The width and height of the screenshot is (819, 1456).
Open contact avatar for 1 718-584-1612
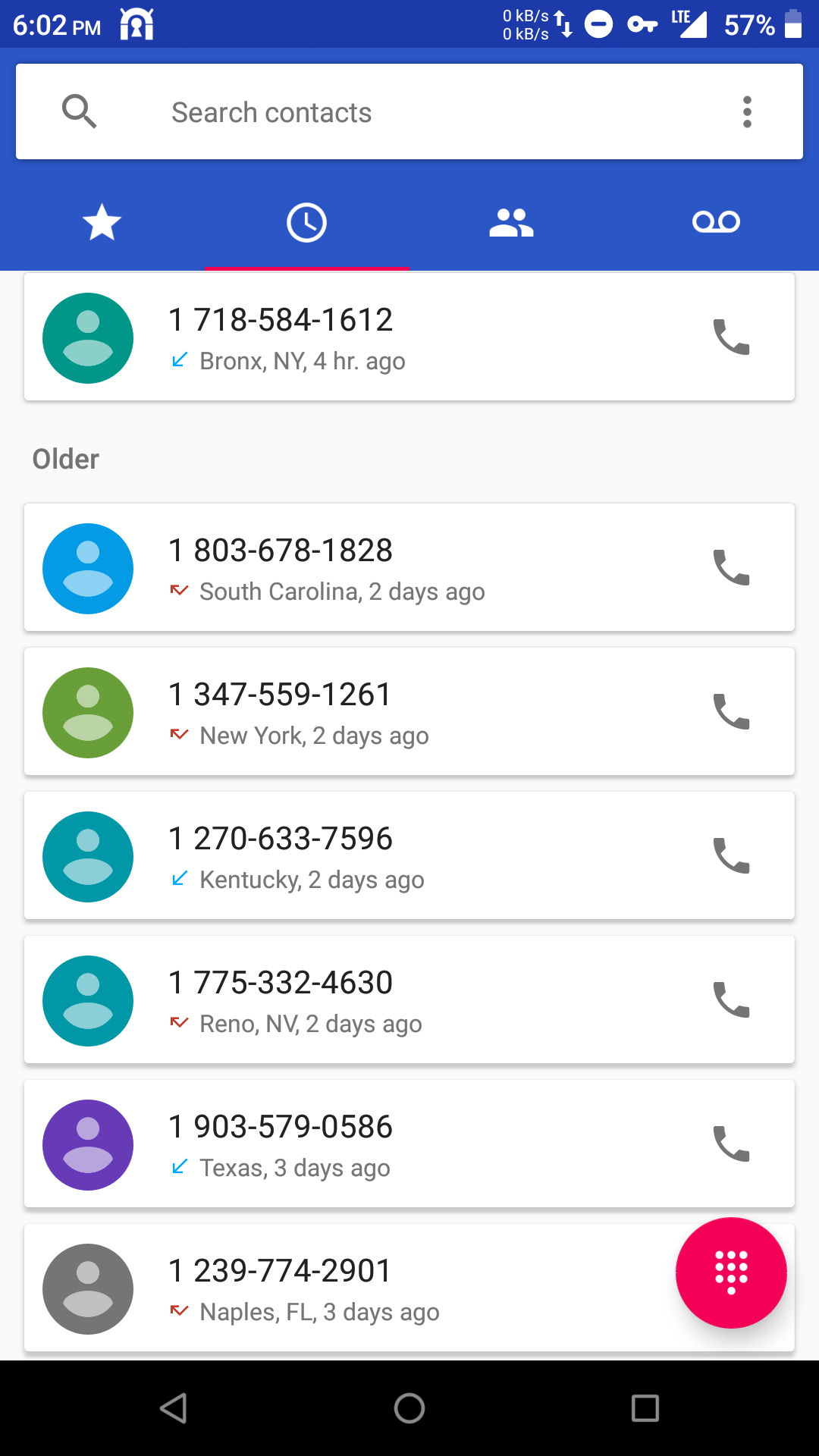point(88,338)
